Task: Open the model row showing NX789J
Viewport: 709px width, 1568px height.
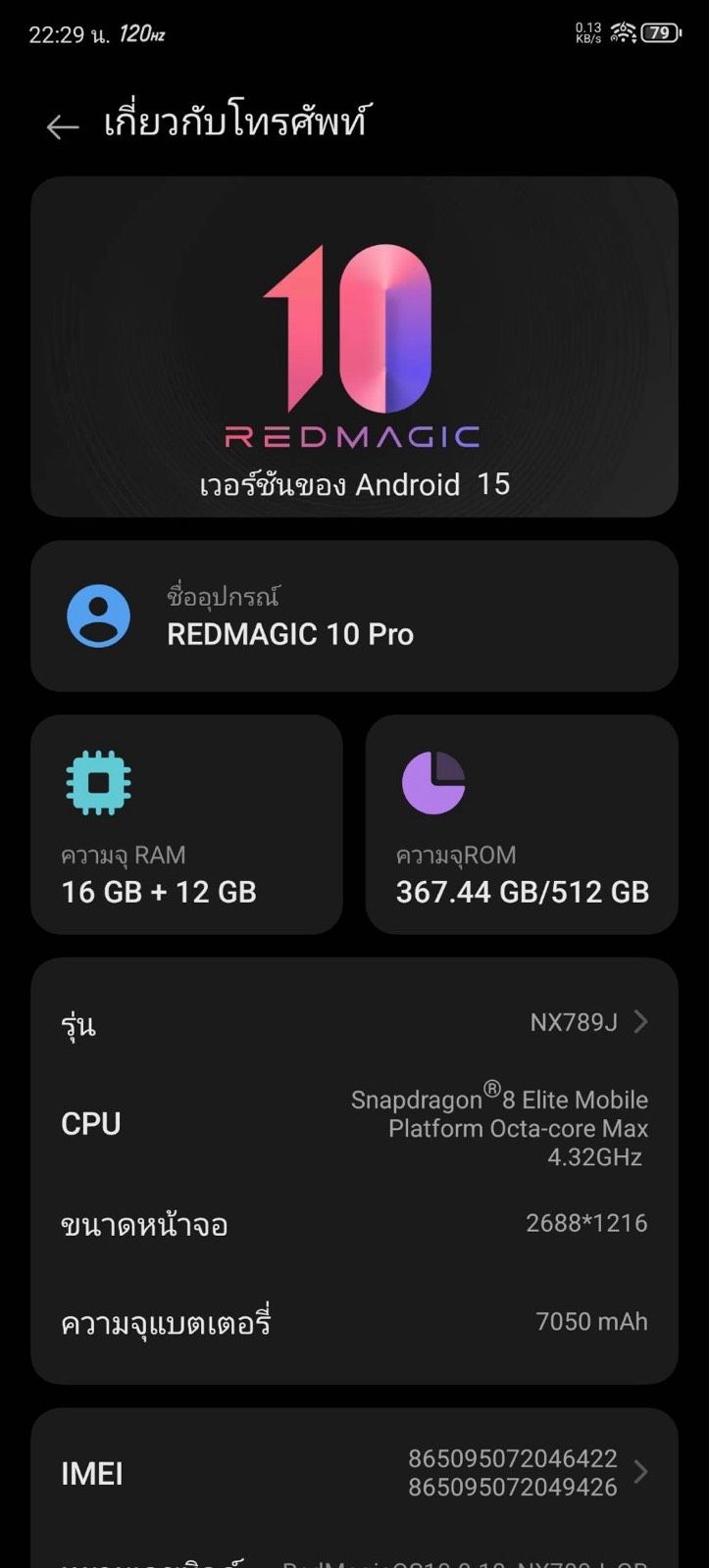Action: pyautogui.click(x=354, y=1023)
